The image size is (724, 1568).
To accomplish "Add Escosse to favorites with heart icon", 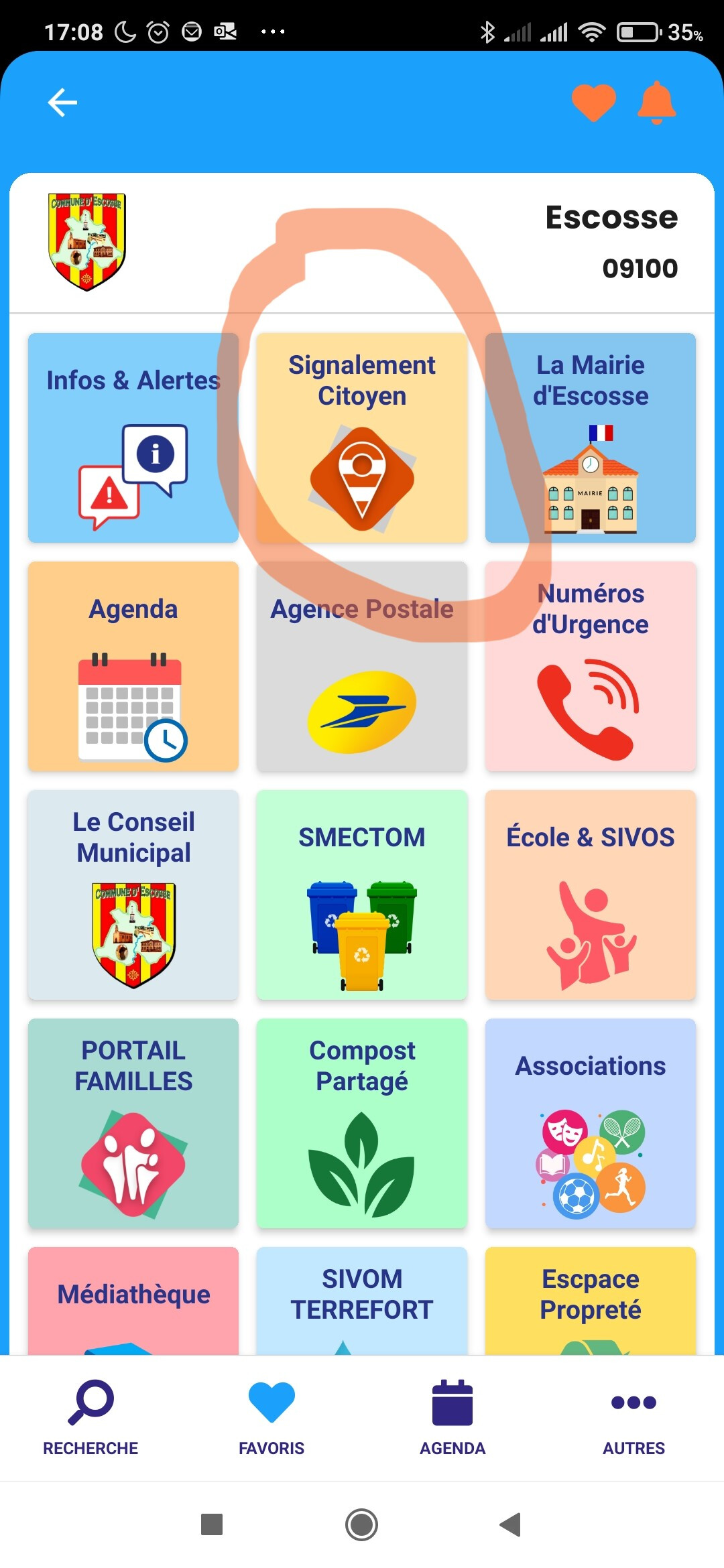I will point(593,103).
